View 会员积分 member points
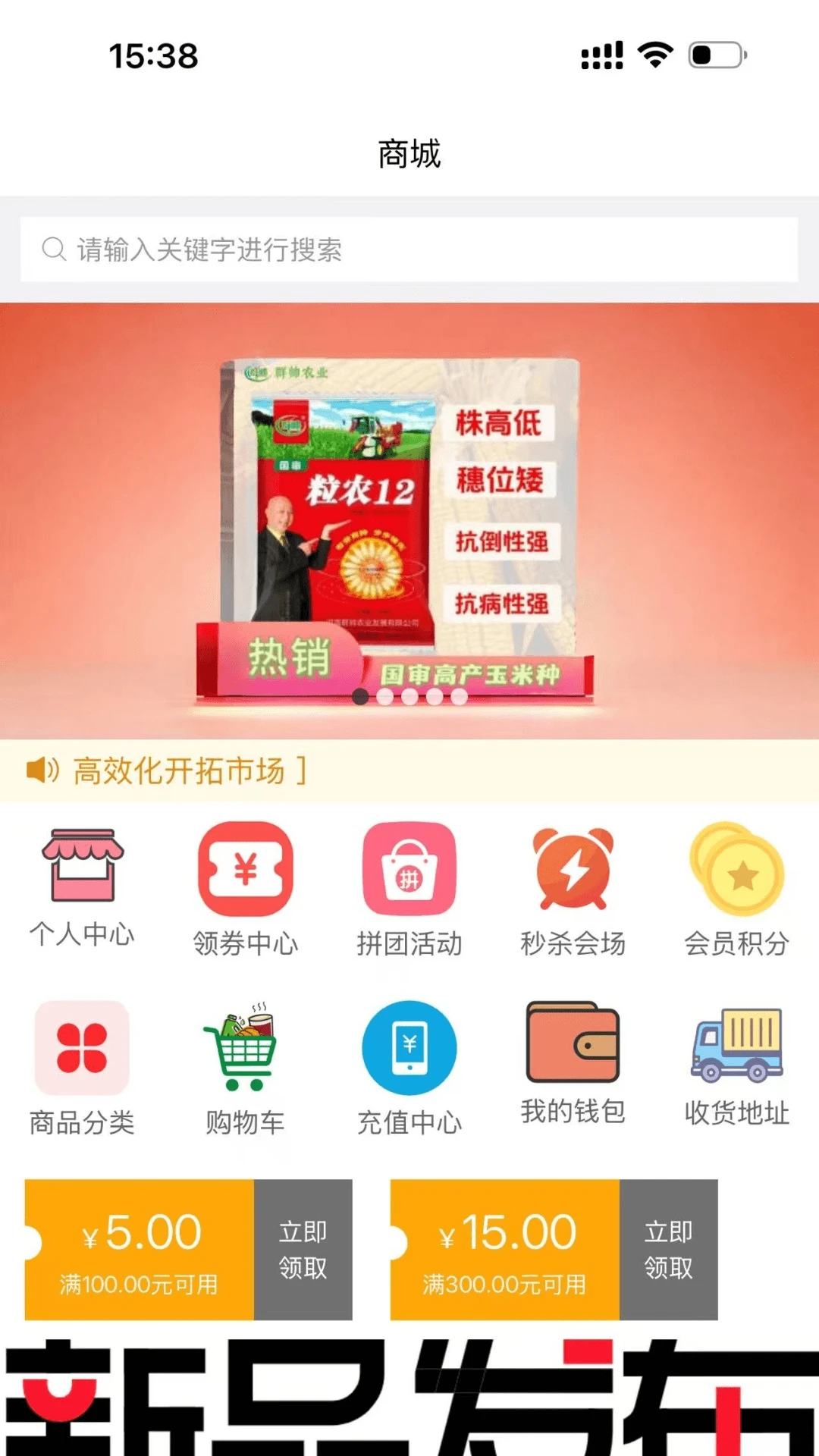 736,889
